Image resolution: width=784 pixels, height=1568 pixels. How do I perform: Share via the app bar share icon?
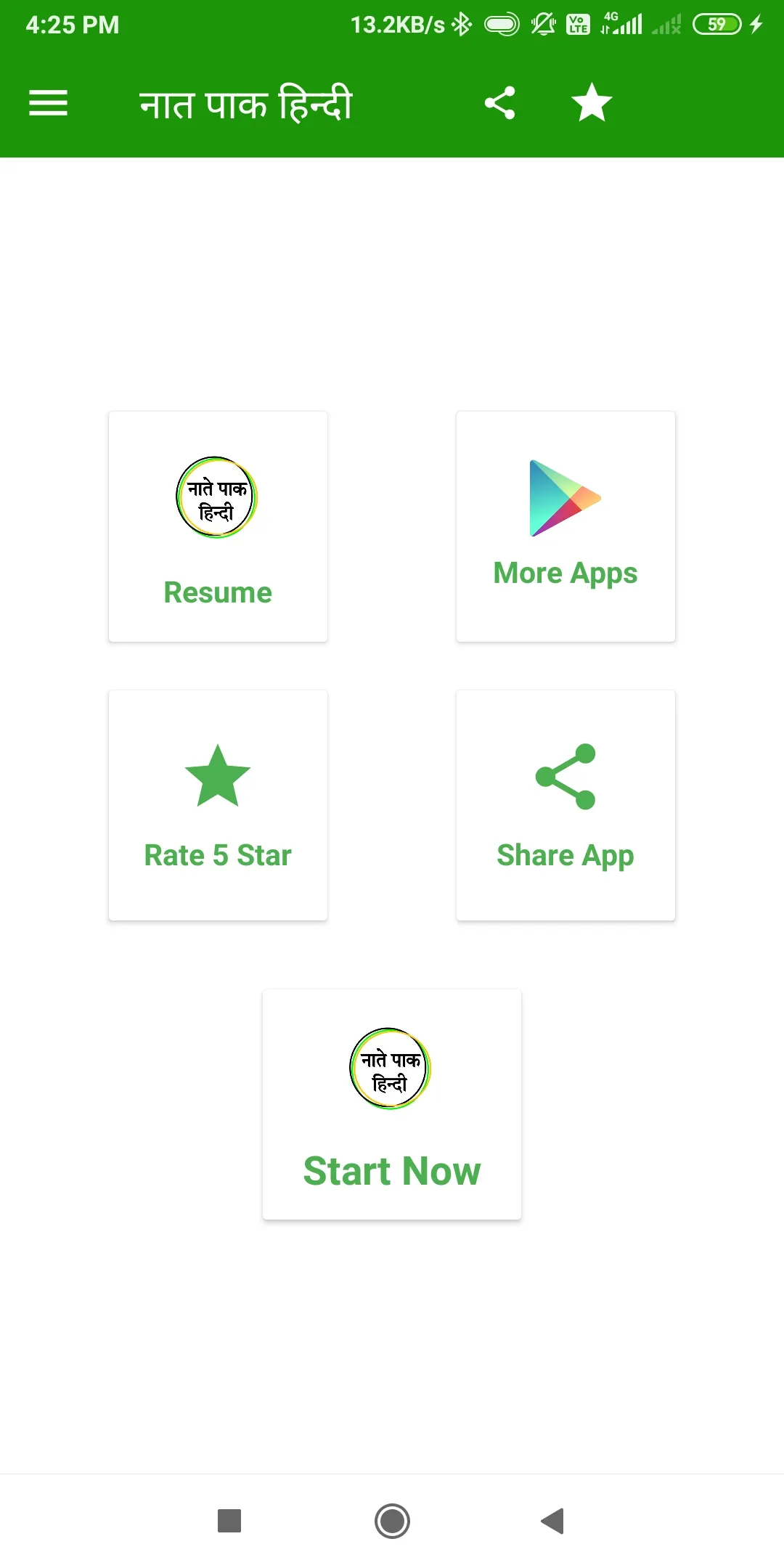[x=499, y=103]
